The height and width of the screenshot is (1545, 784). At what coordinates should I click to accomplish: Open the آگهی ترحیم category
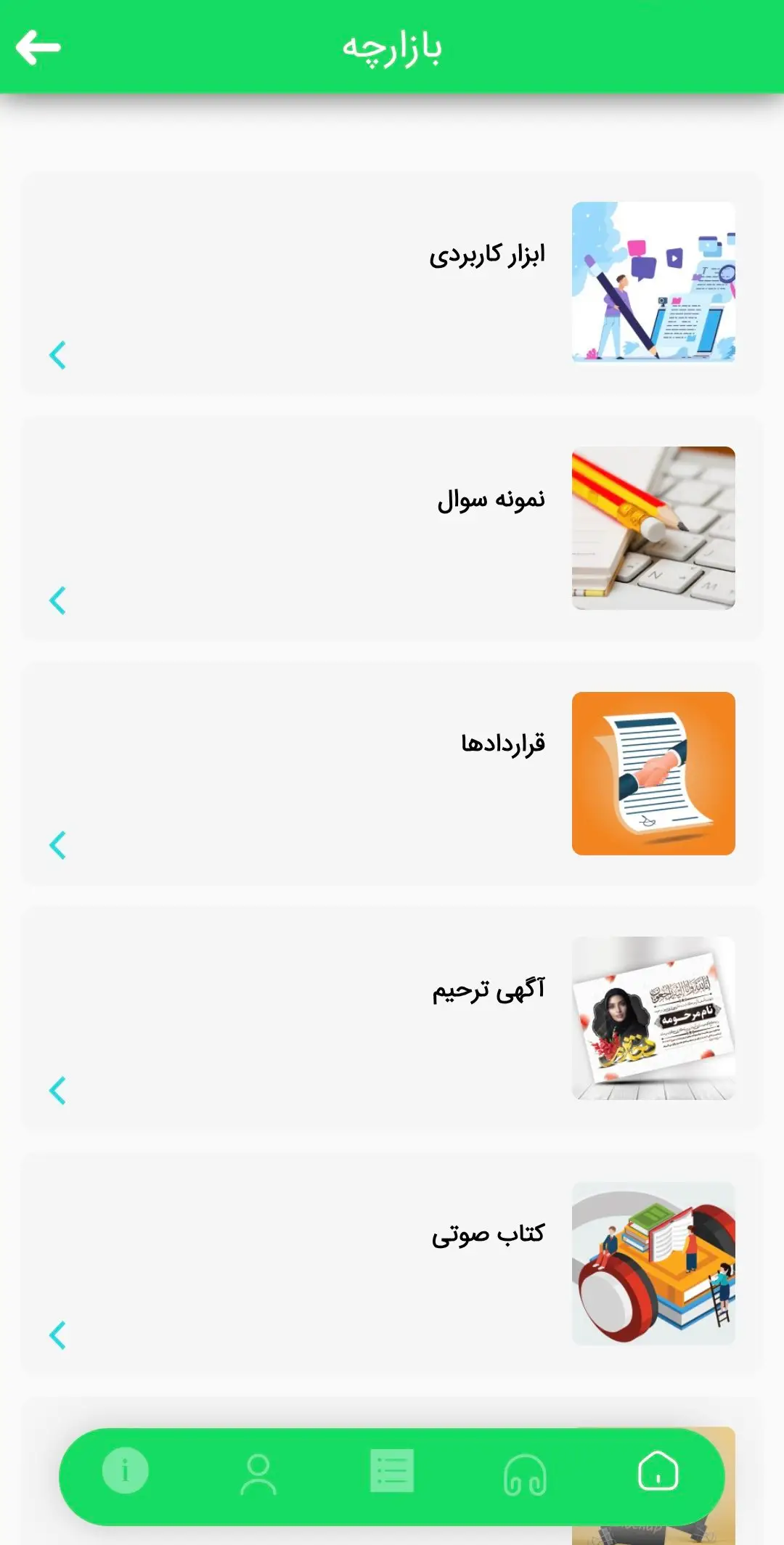(392, 1018)
